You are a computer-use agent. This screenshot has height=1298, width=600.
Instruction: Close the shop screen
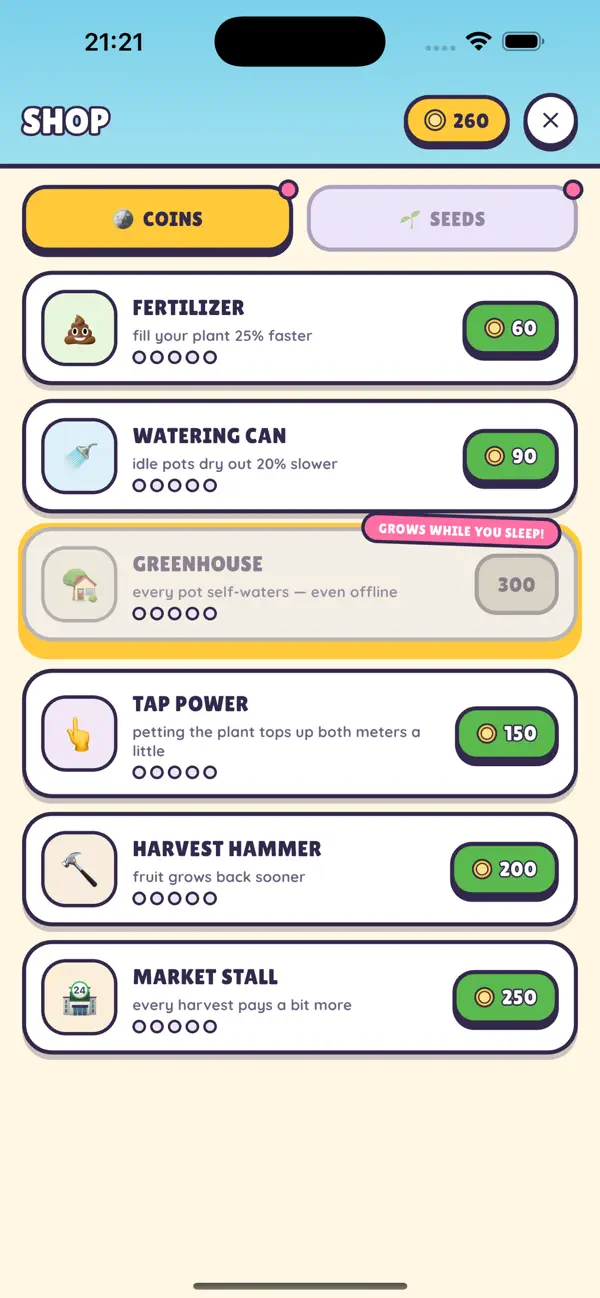[x=550, y=121]
